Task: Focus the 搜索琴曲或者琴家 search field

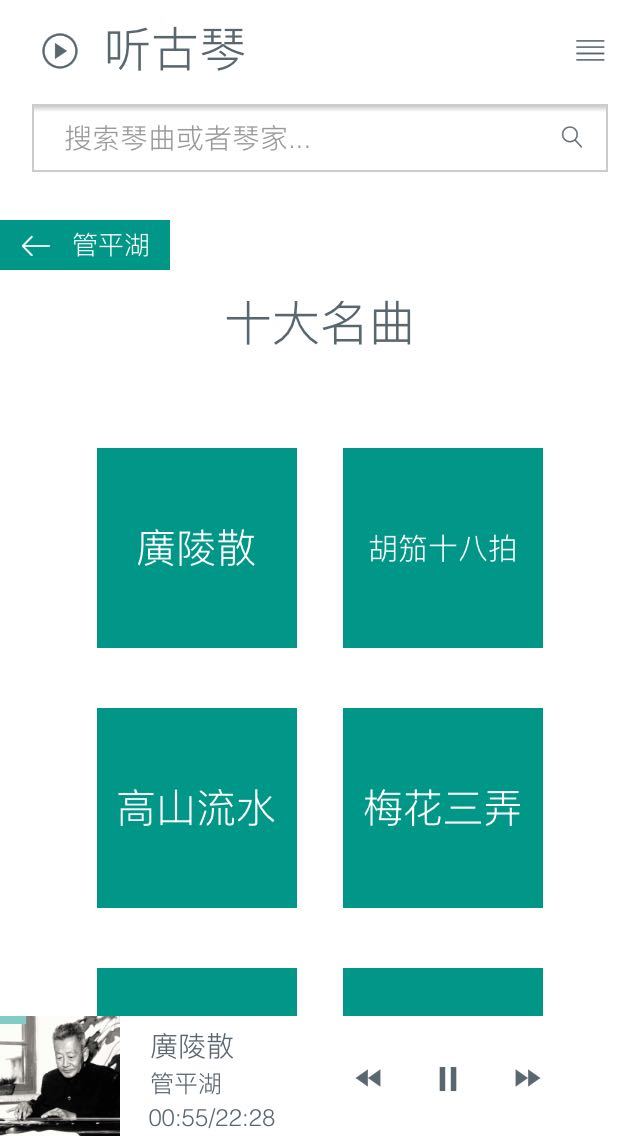Action: tap(300, 138)
